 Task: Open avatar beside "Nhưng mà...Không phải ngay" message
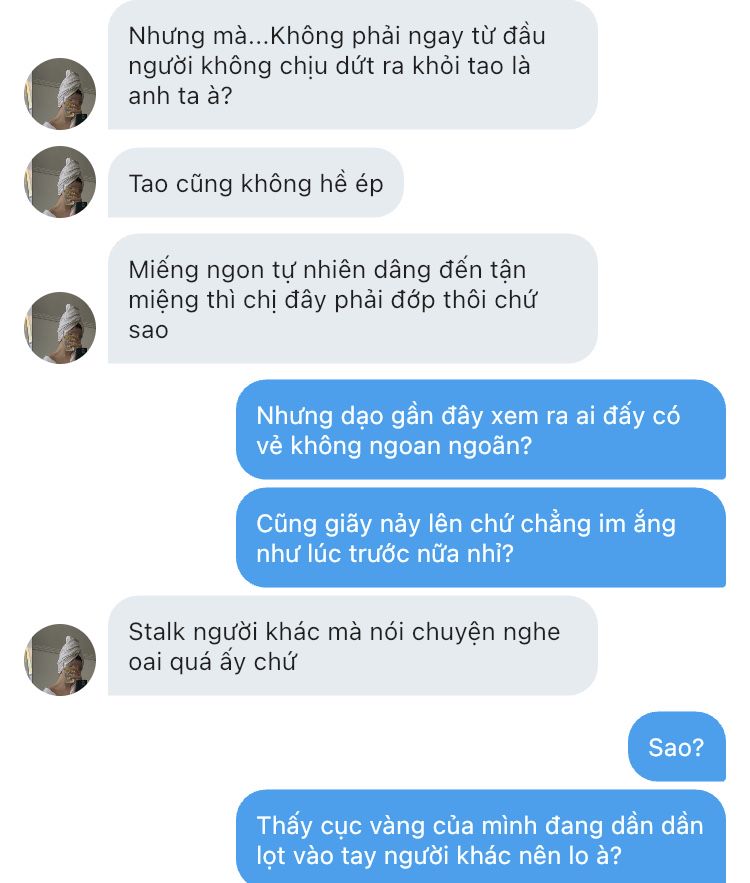click(x=60, y=93)
